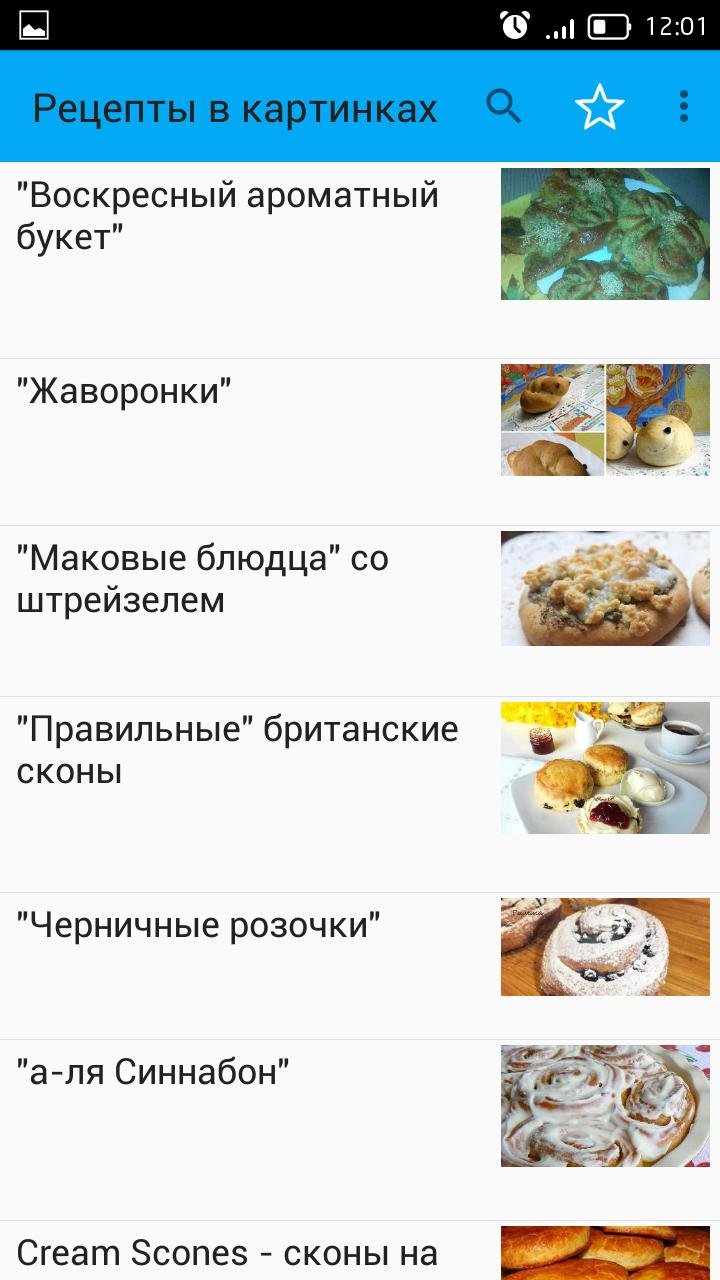This screenshot has width=720, height=1280.
Task: Open the search icon in the app bar
Action: click(504, 105)
